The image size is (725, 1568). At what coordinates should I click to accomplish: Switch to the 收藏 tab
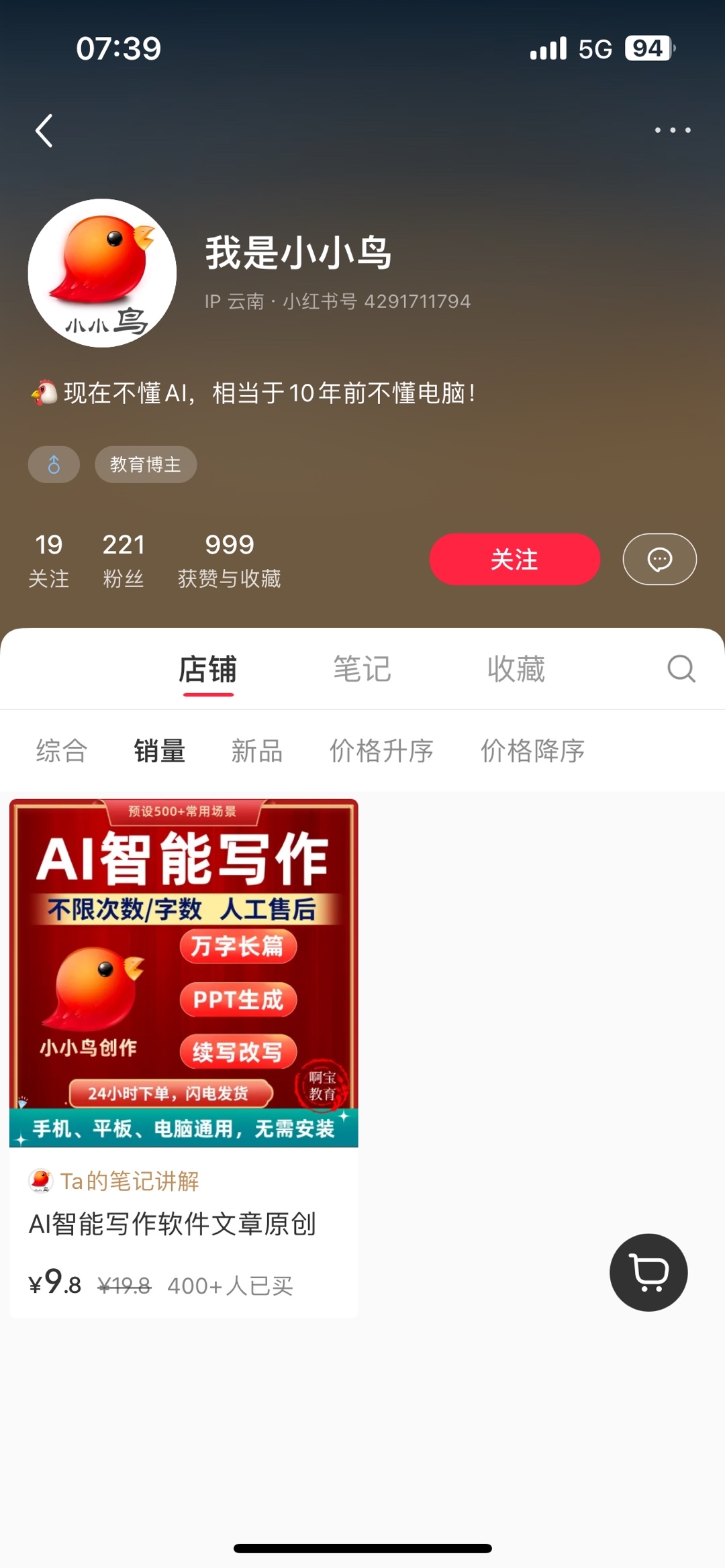[516, 669]
